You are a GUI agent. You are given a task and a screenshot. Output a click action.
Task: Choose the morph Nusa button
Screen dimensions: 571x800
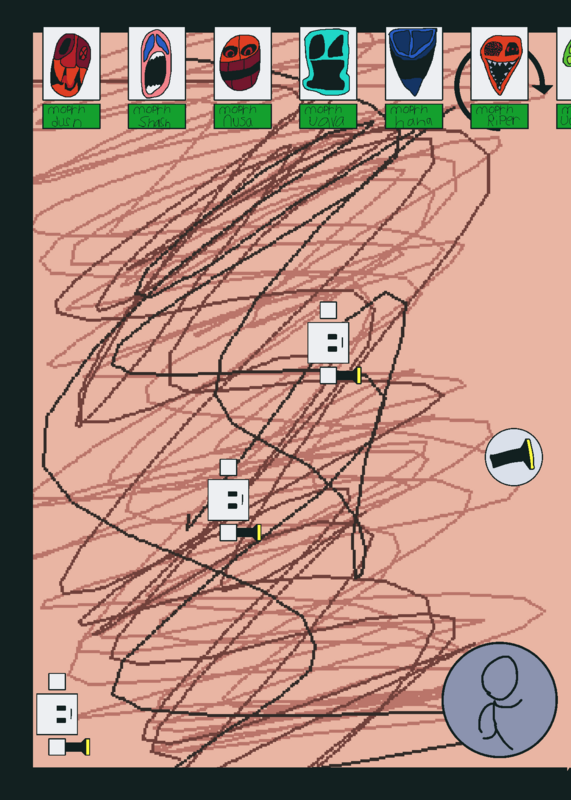point(242,116)
